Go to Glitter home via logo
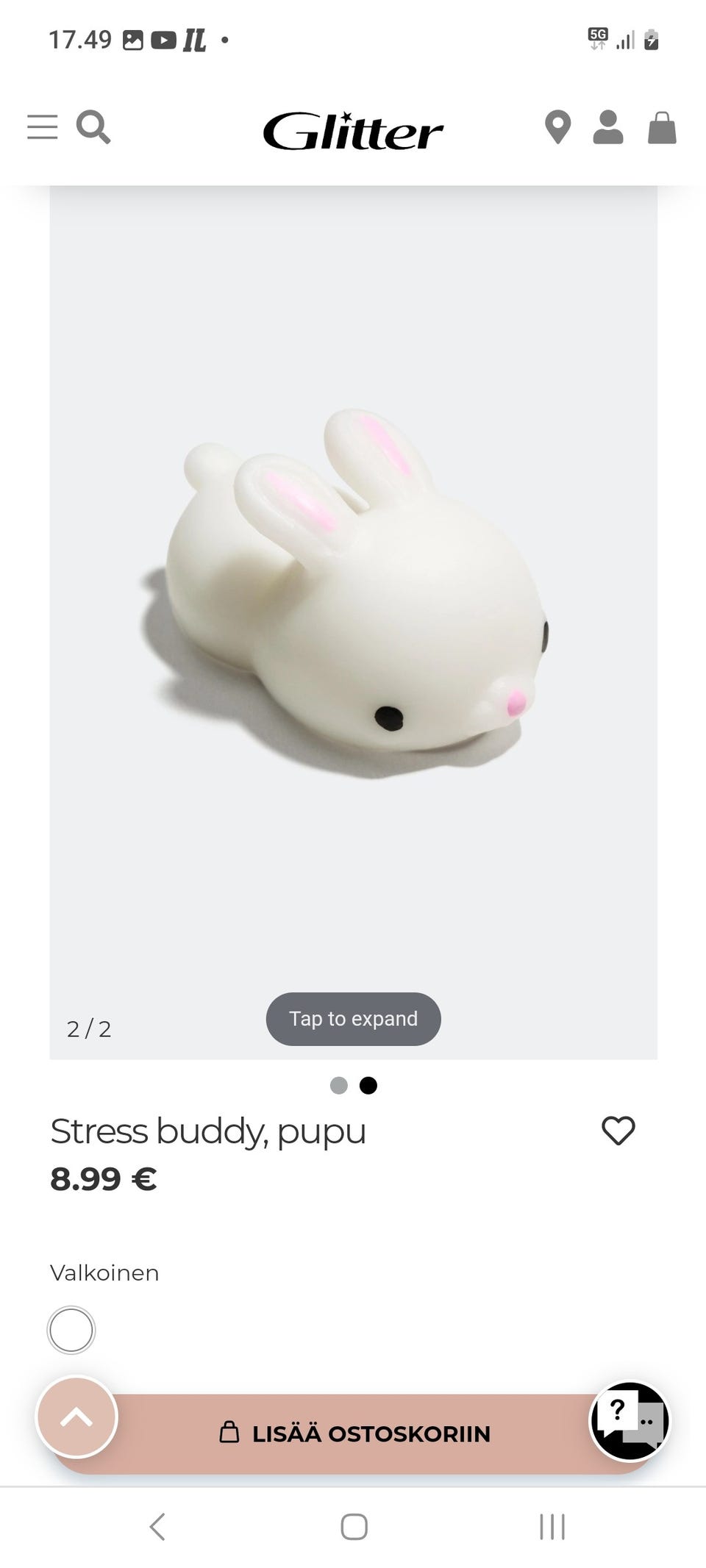 click(353, 131)
